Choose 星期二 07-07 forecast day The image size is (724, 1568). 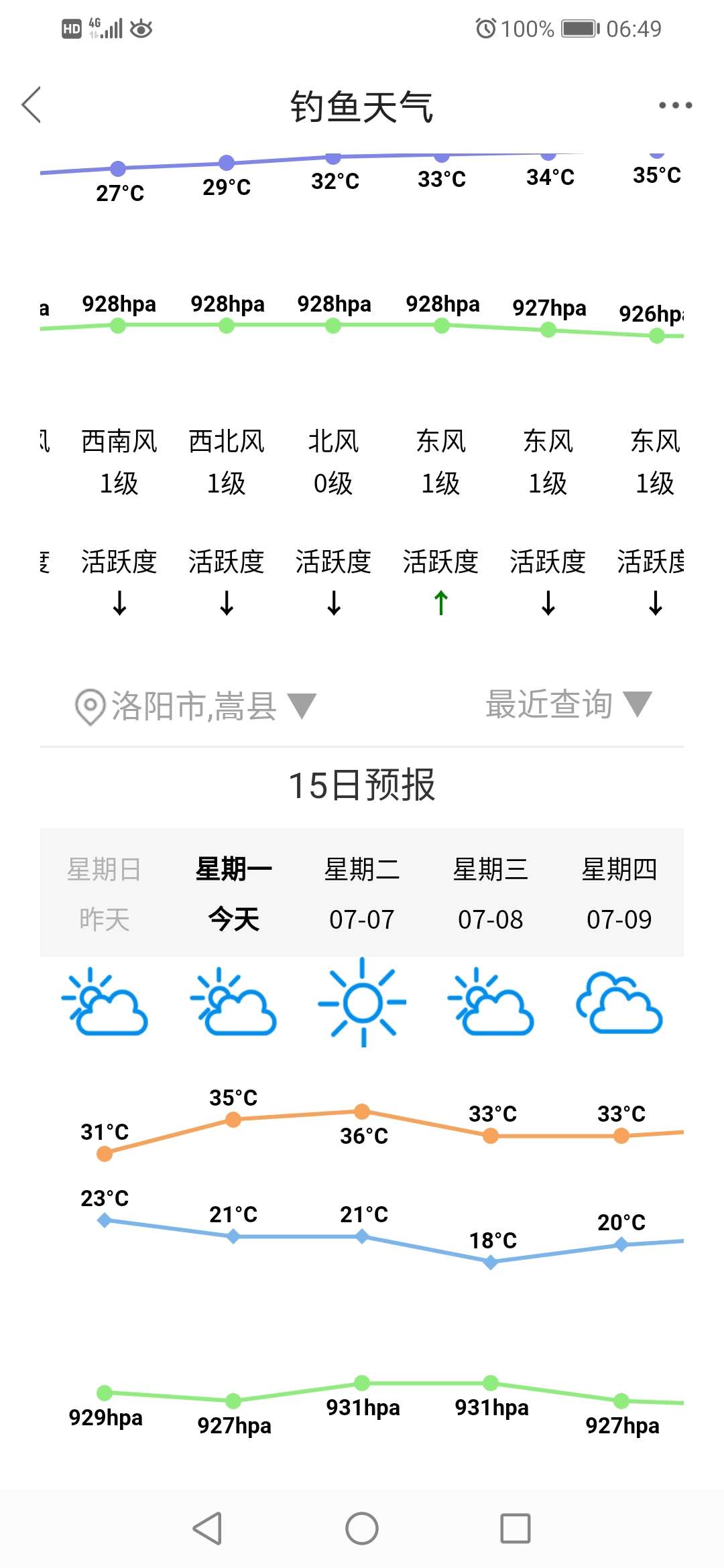click(x=362, y=893)
